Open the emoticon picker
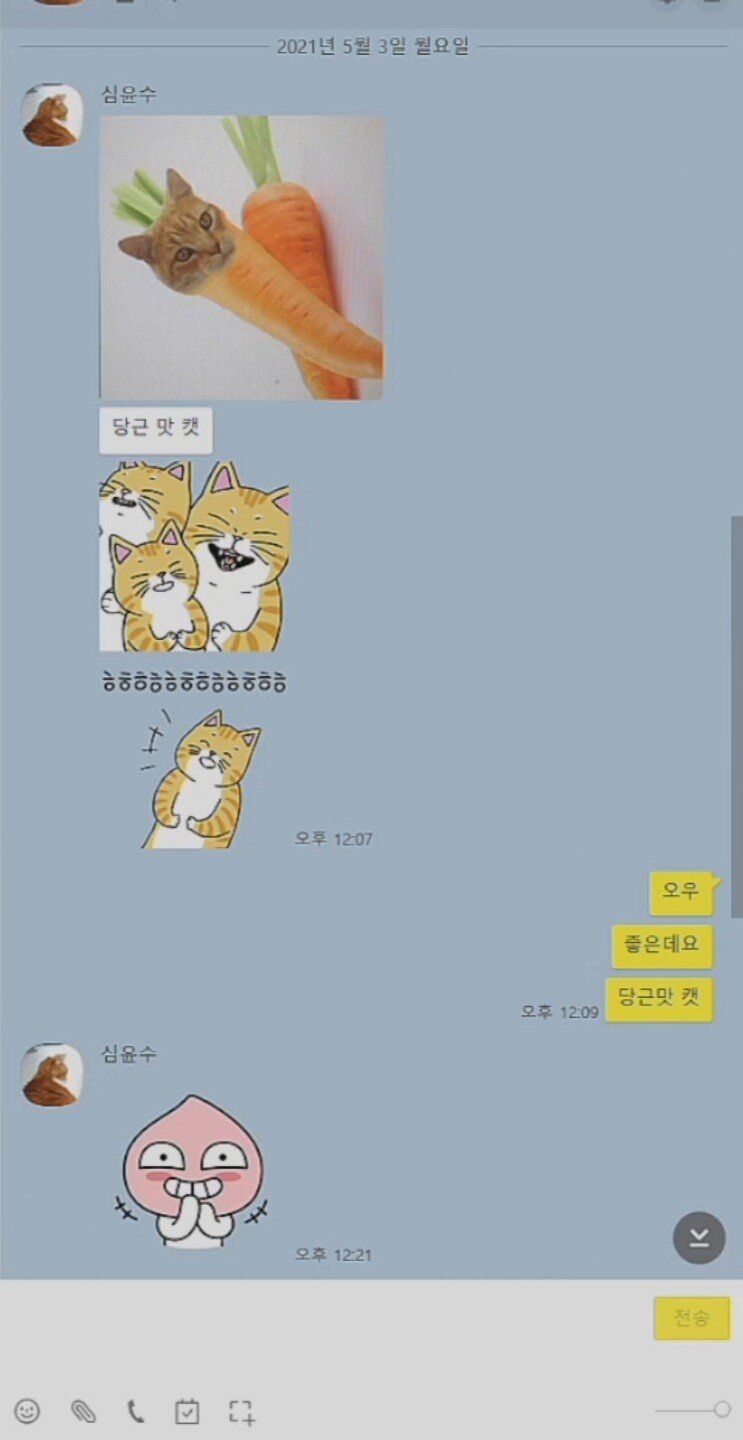The image size is (743, 1440). [27, 1411]
